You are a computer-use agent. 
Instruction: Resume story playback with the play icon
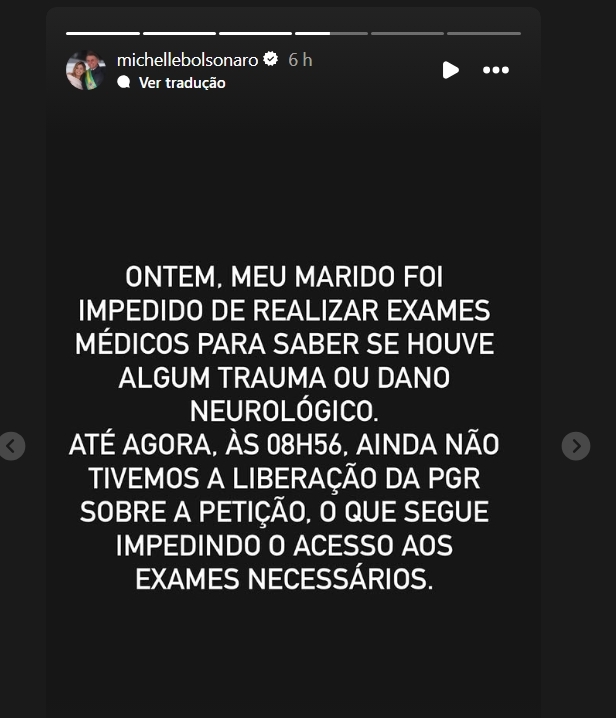pos(450,70)
